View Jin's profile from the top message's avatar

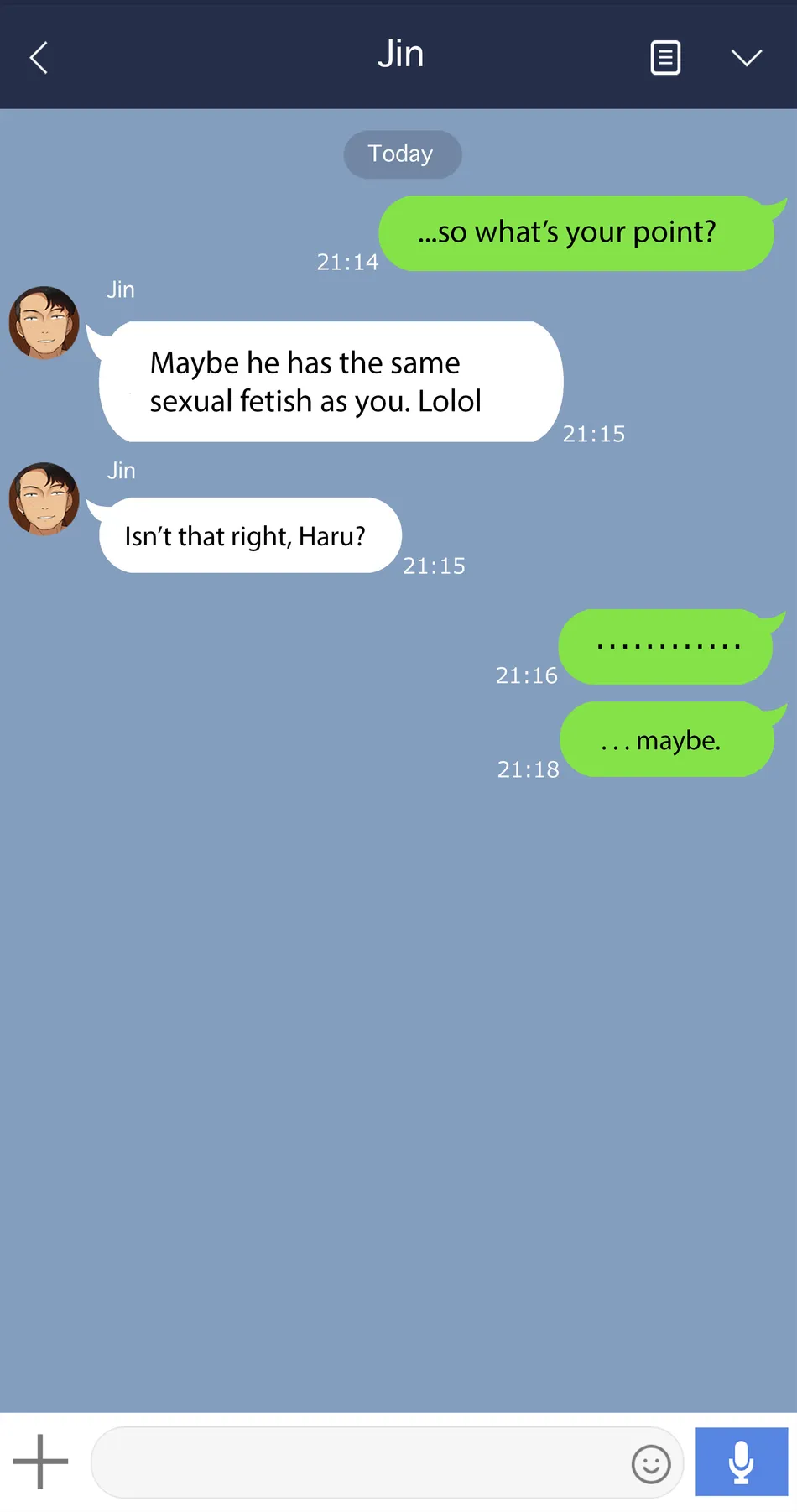click(44, 323)
